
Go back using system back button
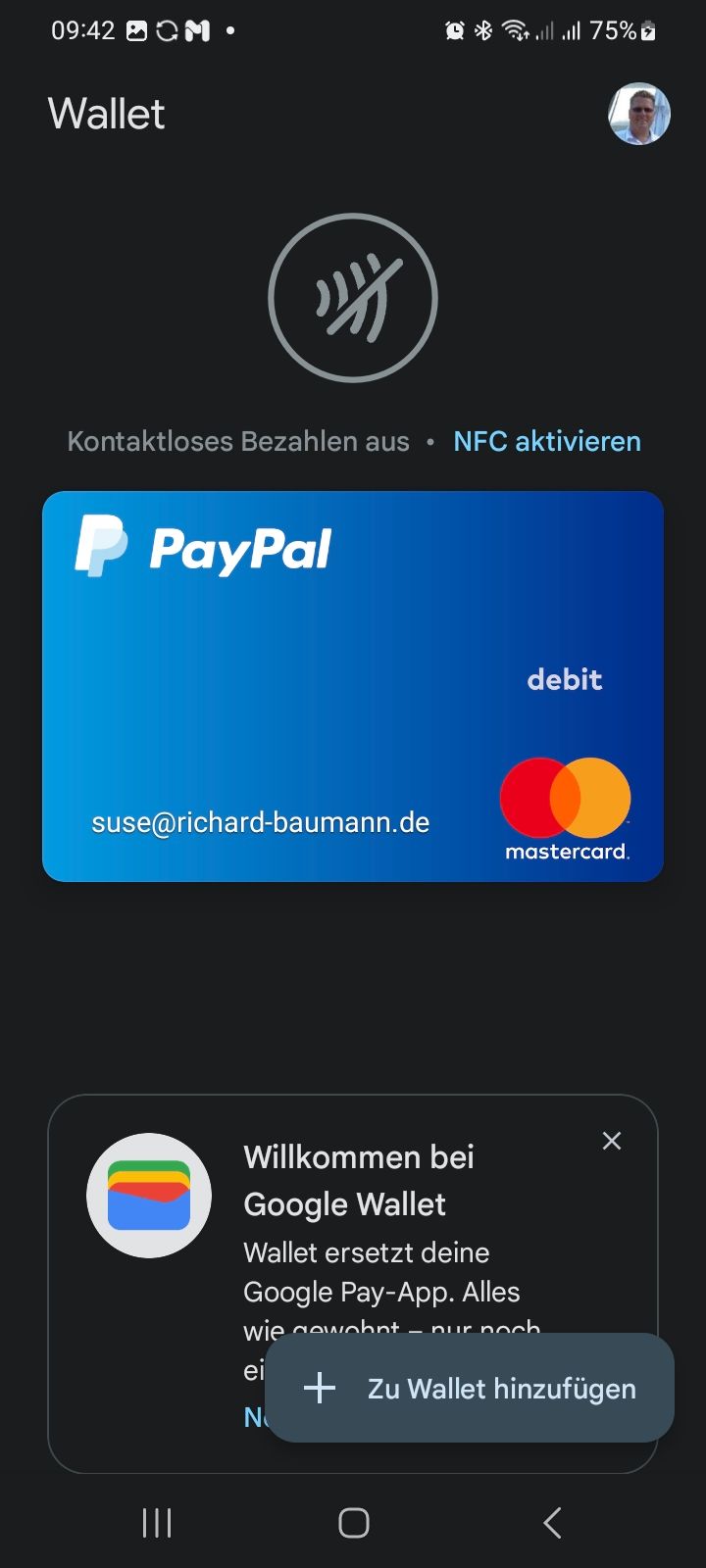(552, 1522)
